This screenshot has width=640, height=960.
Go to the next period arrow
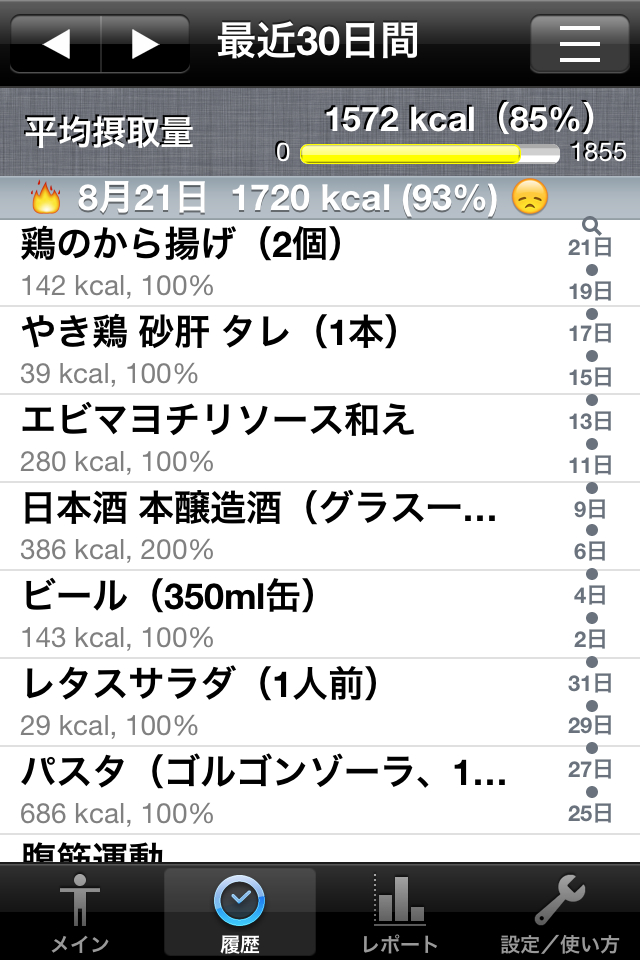click(x=145, y=44)
